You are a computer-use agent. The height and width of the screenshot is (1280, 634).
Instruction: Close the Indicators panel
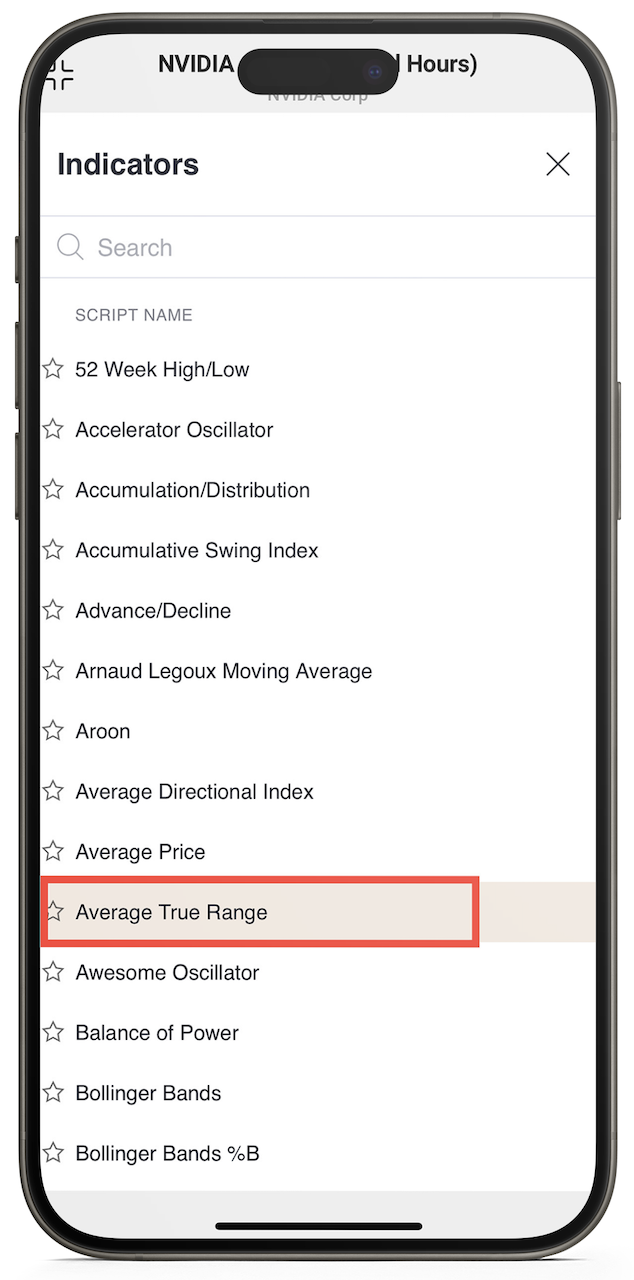tap(557, 164)
